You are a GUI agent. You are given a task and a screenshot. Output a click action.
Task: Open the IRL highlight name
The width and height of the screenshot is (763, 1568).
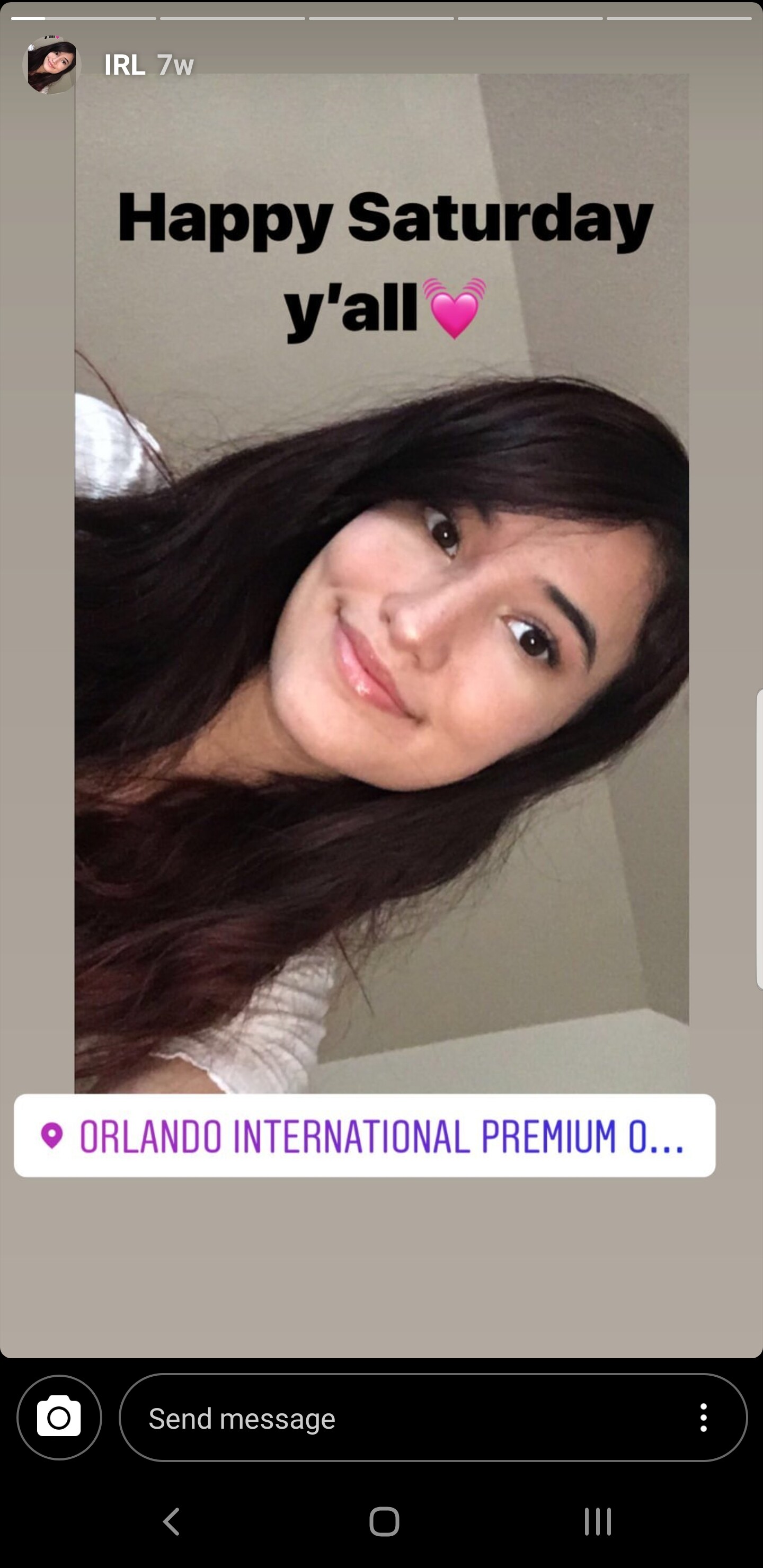[125, 65]
